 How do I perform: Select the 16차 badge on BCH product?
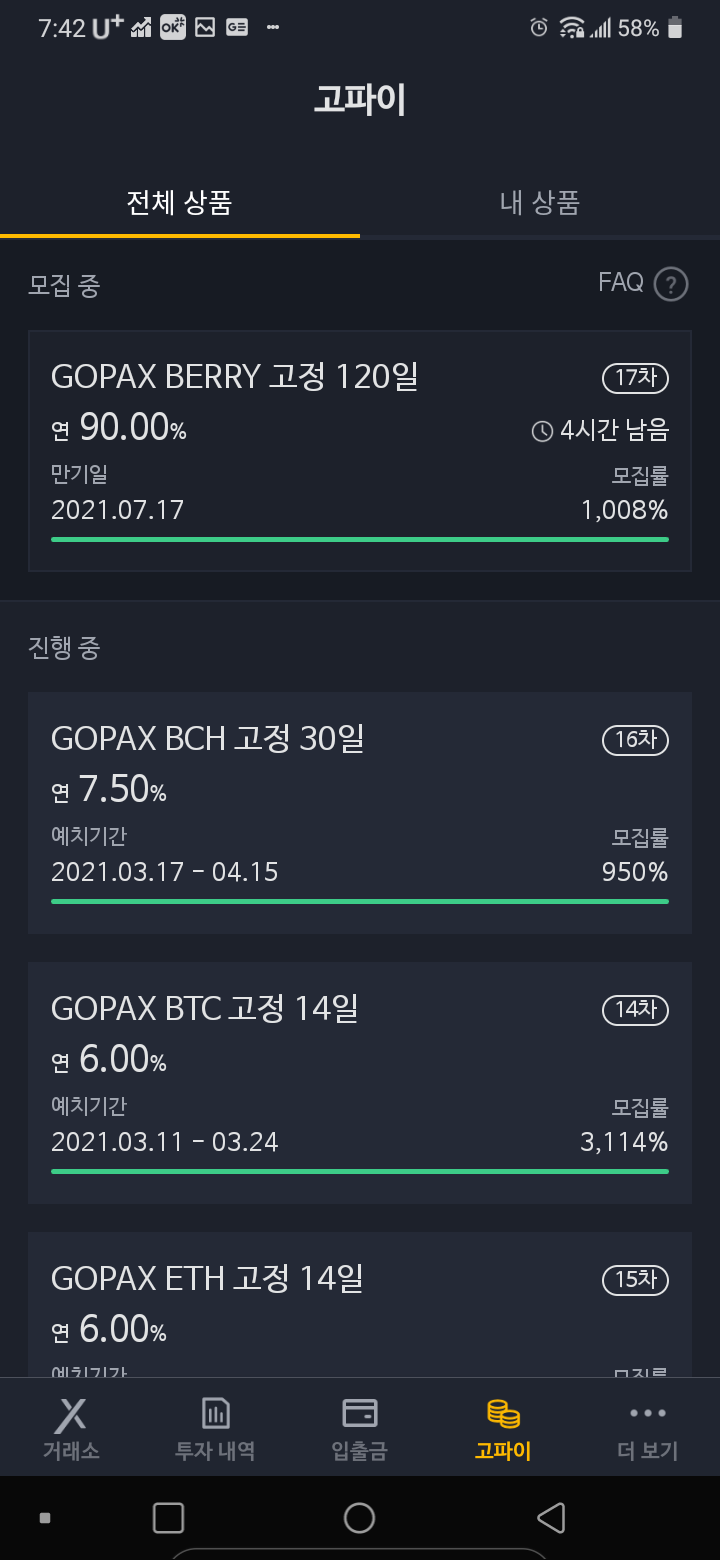pyautogui.click(x=634, y=740)
